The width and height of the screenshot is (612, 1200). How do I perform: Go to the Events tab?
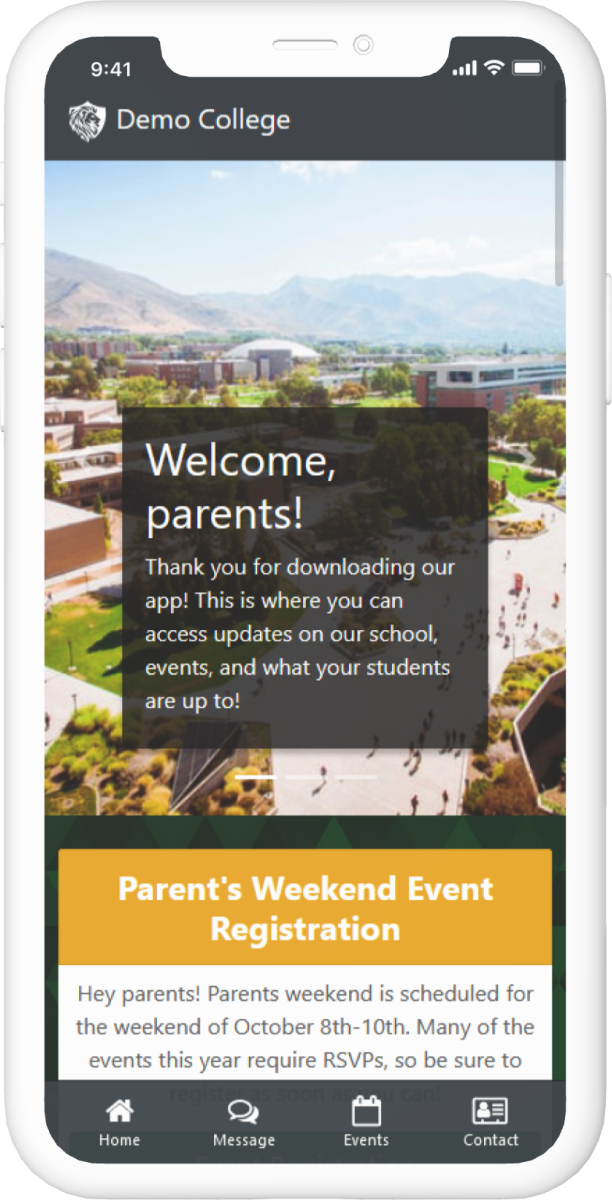point(366,1122)
